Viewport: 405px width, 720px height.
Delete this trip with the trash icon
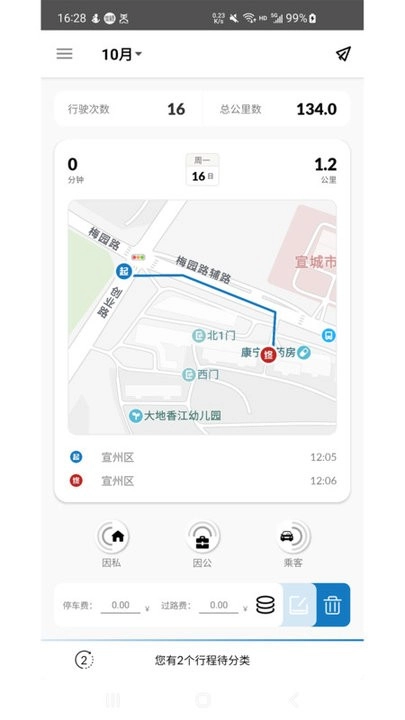(332, 605)
